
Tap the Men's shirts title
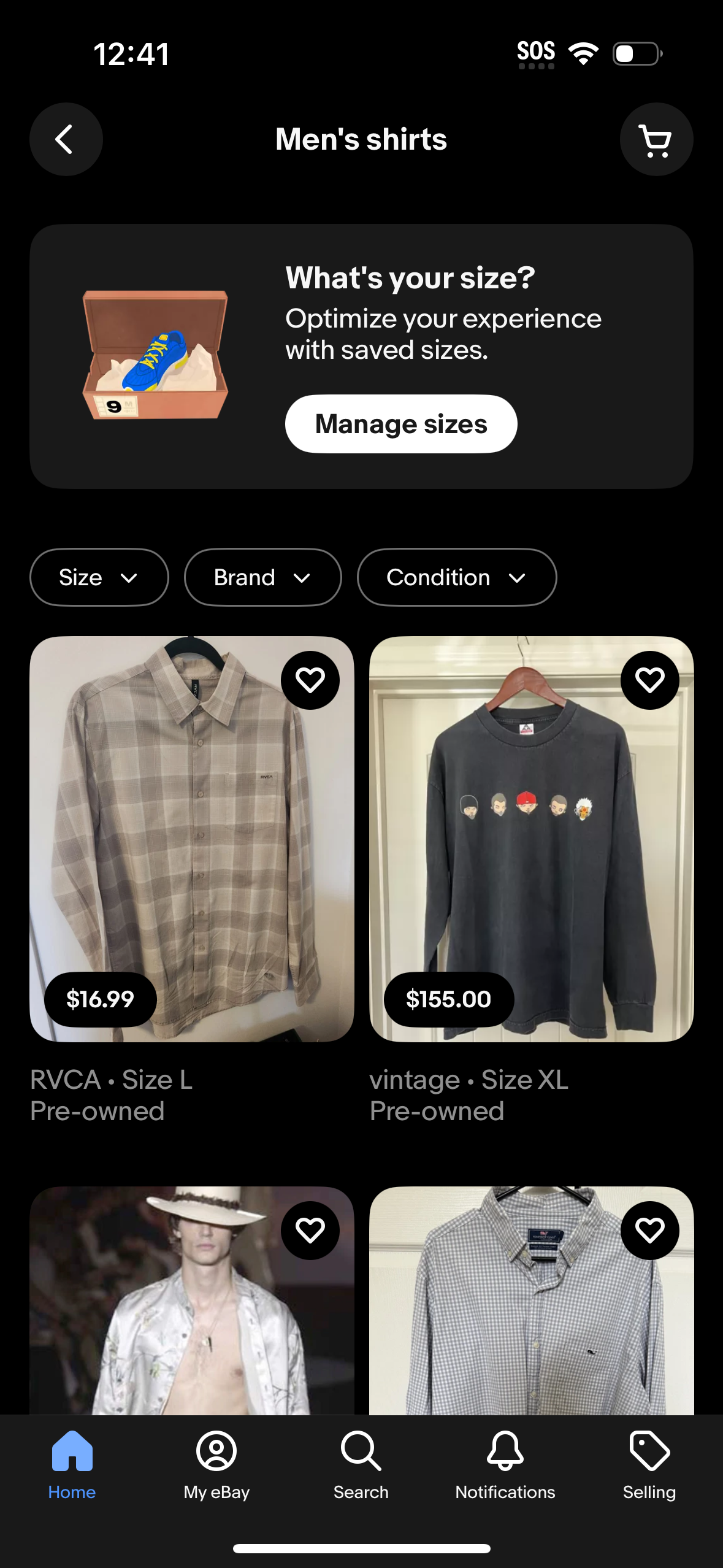pos(361,139)
